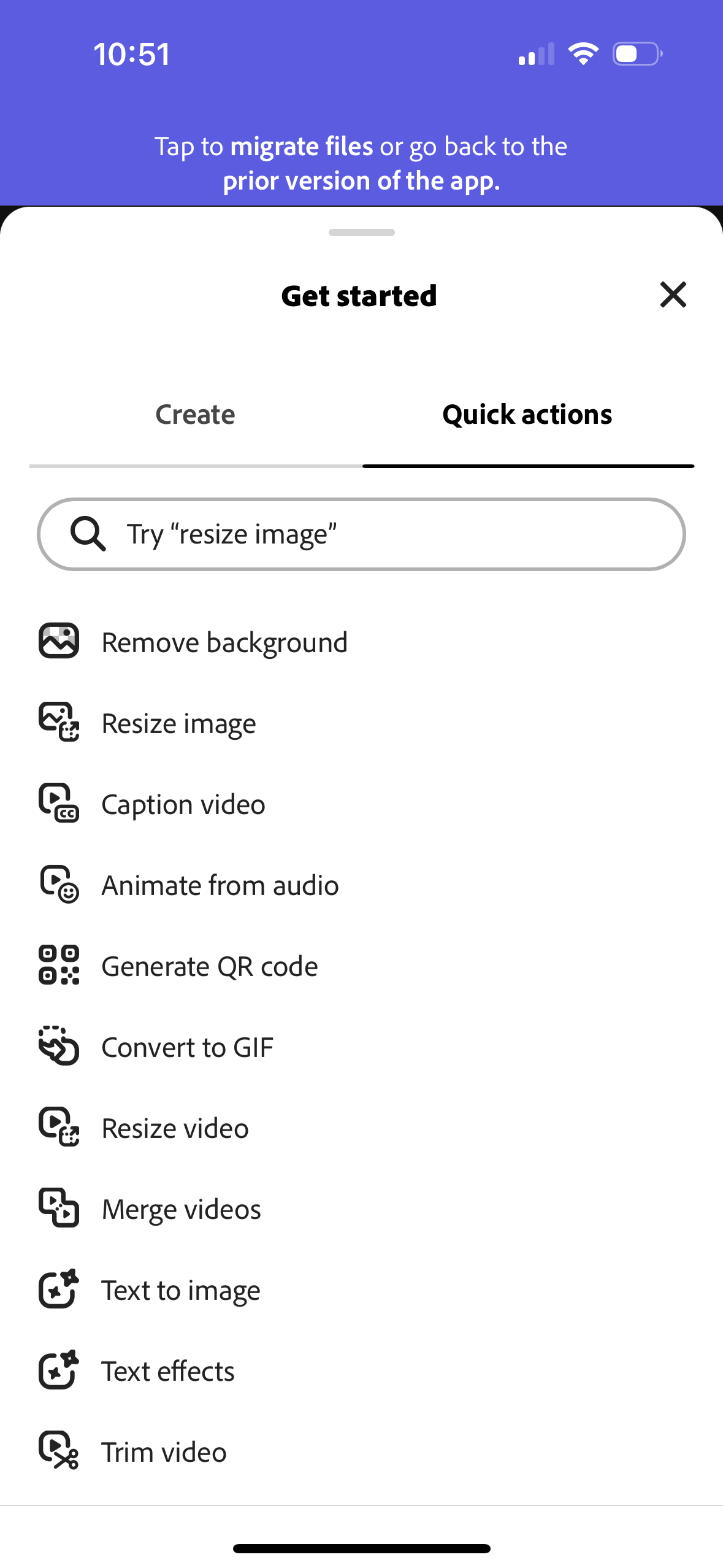Viewport: 723px width, 1568px height.
Task: Select the Trim video scissors icon
Action: click(x=59, y=1451)
